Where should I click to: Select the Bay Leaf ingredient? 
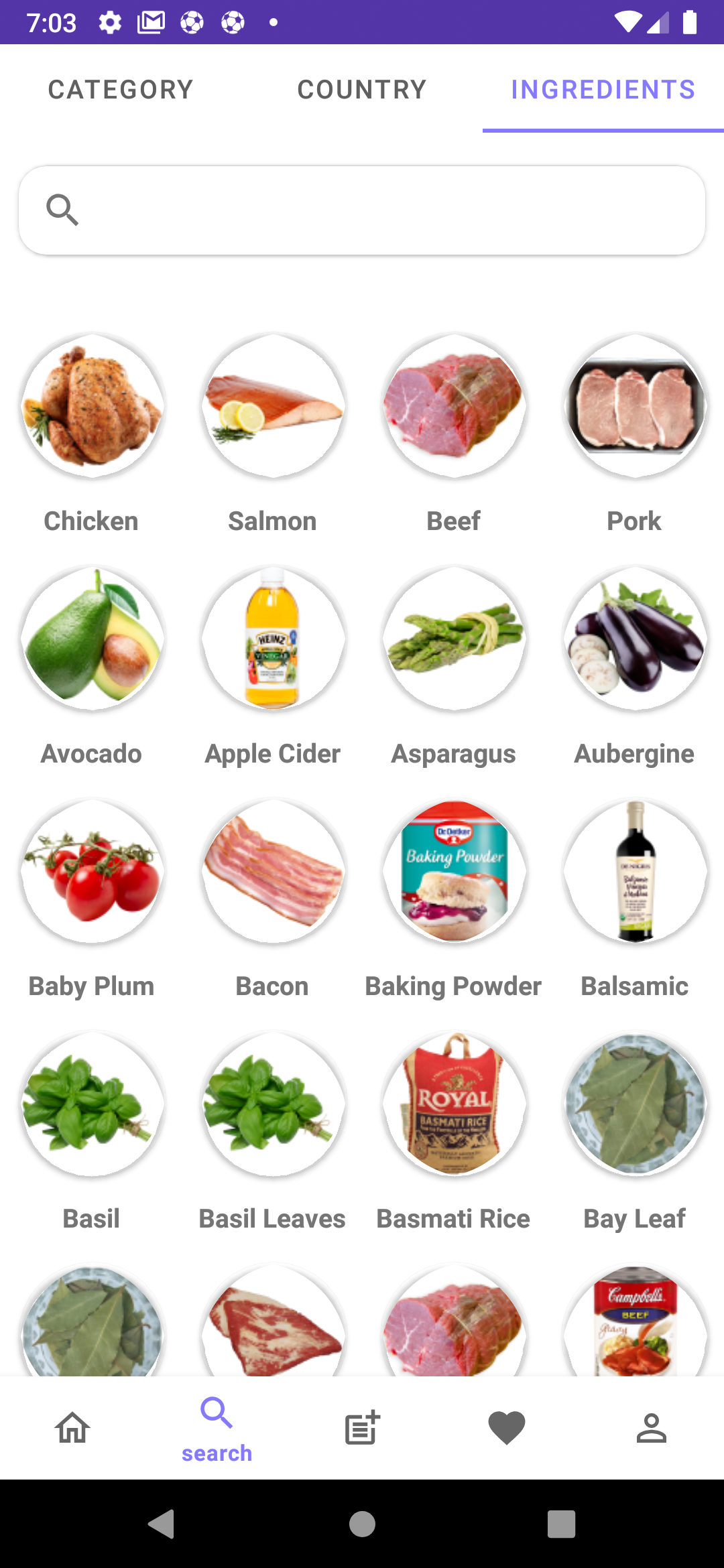pyautogui.click(x=634, y=1104)
